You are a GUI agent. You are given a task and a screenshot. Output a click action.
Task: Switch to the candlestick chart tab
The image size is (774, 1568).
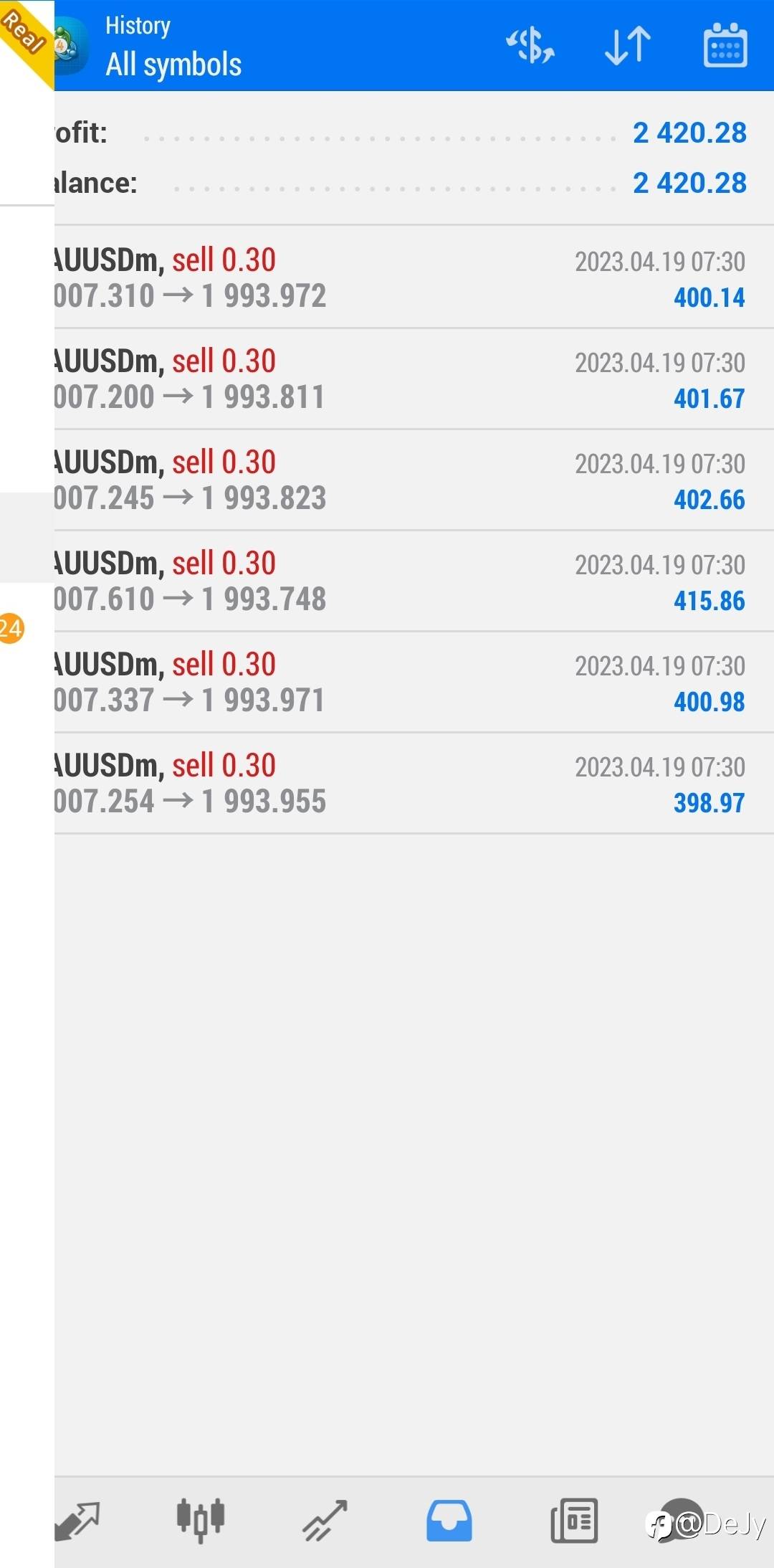[201, 1520]
